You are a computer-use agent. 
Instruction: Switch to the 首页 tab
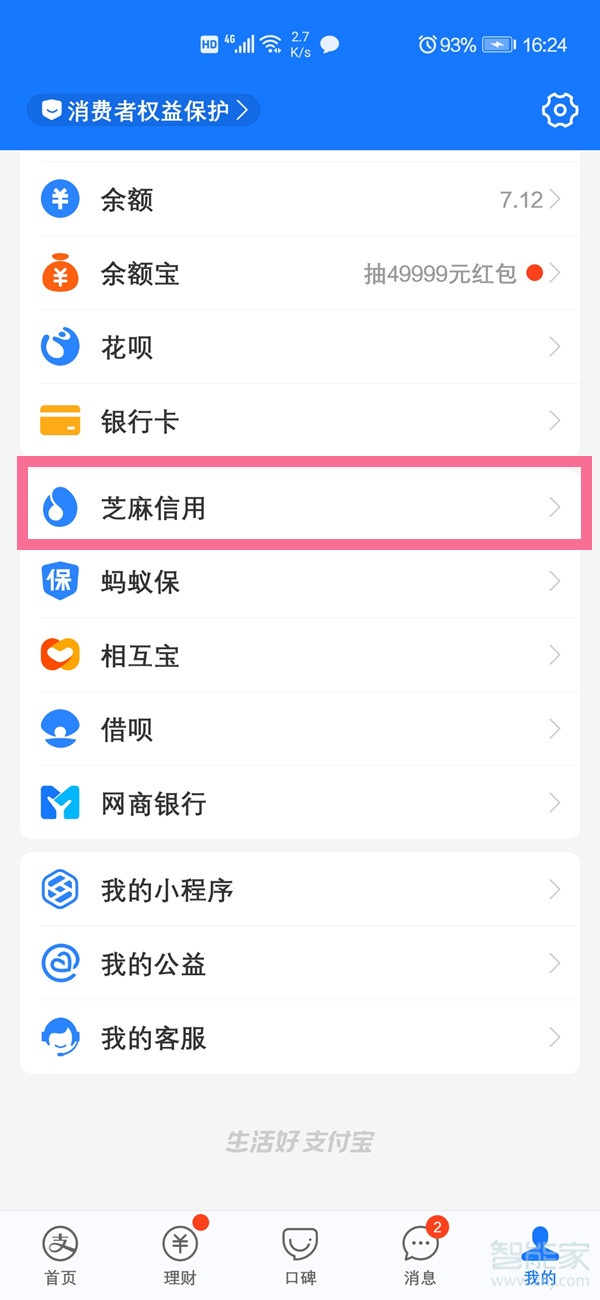tap(60, 1256)
